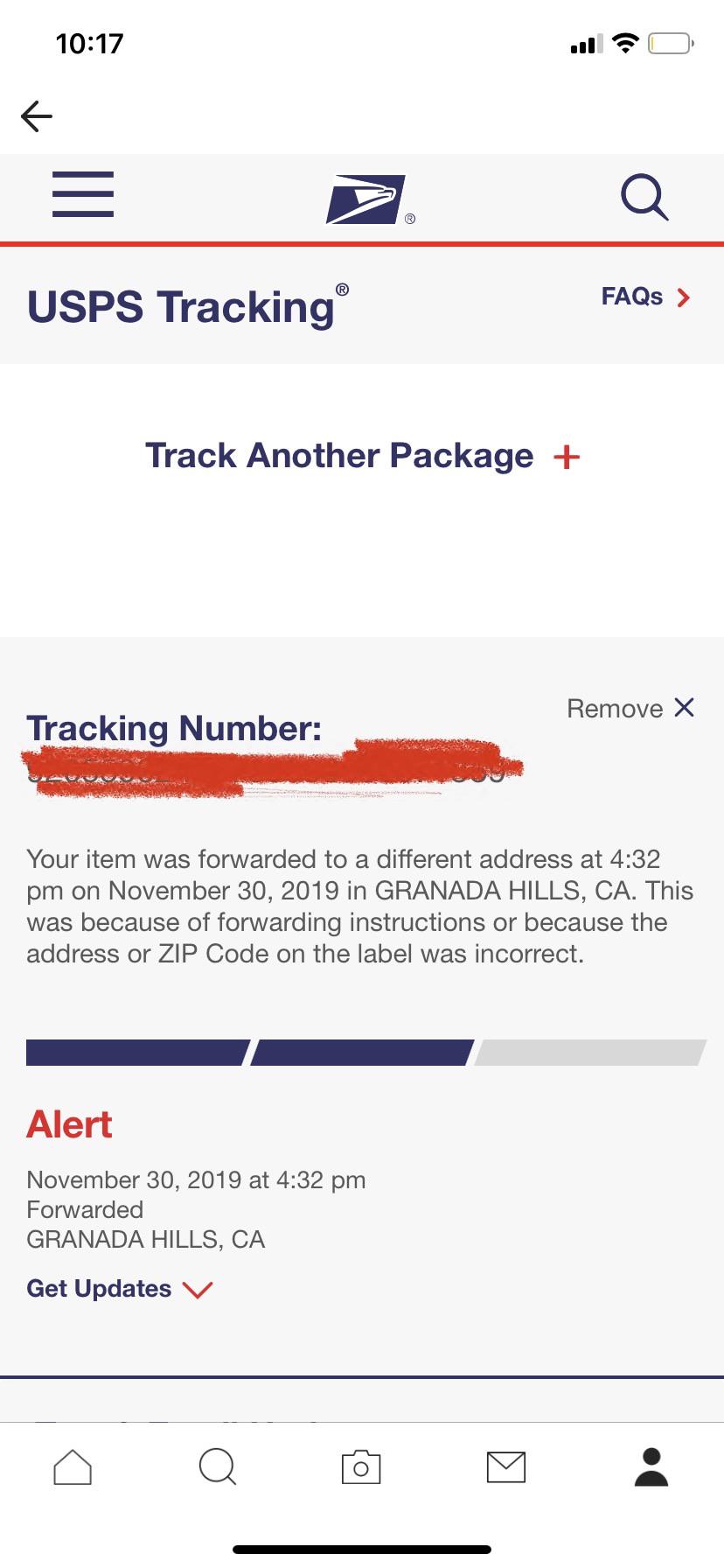Screen dimensions: 724x1568
Task: Switch to the profile tab
Action: (651, 1467)
